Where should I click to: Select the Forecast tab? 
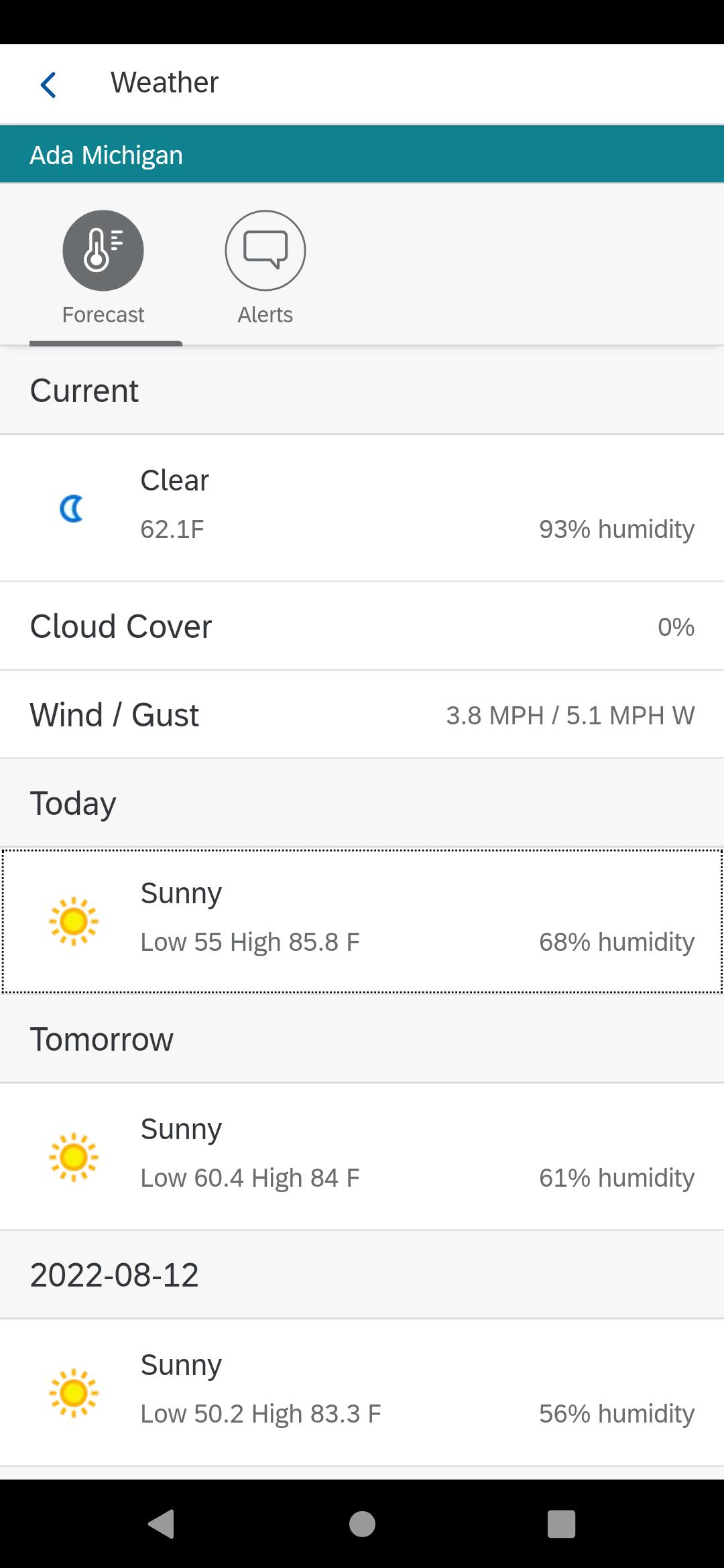[x=103, y=269]
